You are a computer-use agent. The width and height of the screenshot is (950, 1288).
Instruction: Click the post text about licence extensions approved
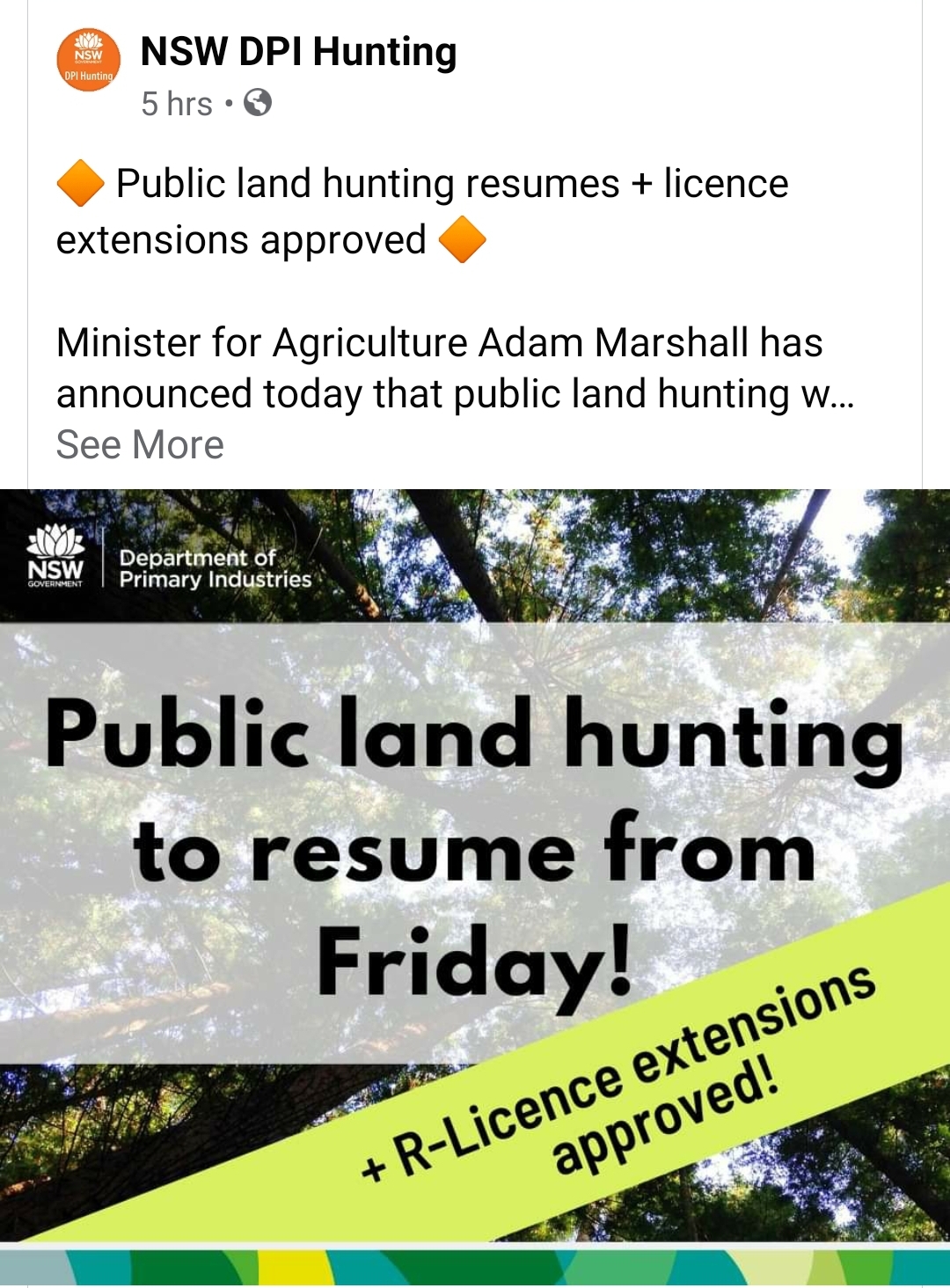(242, 238)
